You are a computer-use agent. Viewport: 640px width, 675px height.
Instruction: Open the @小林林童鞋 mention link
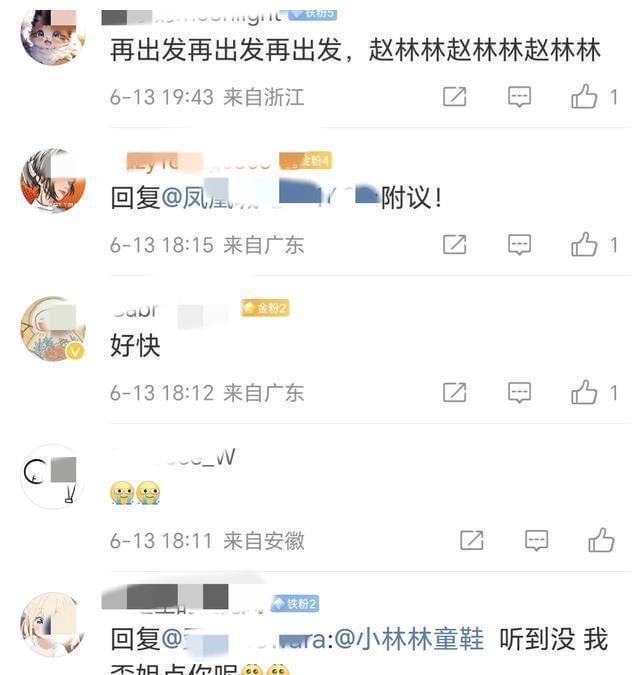tap(408, 640)
